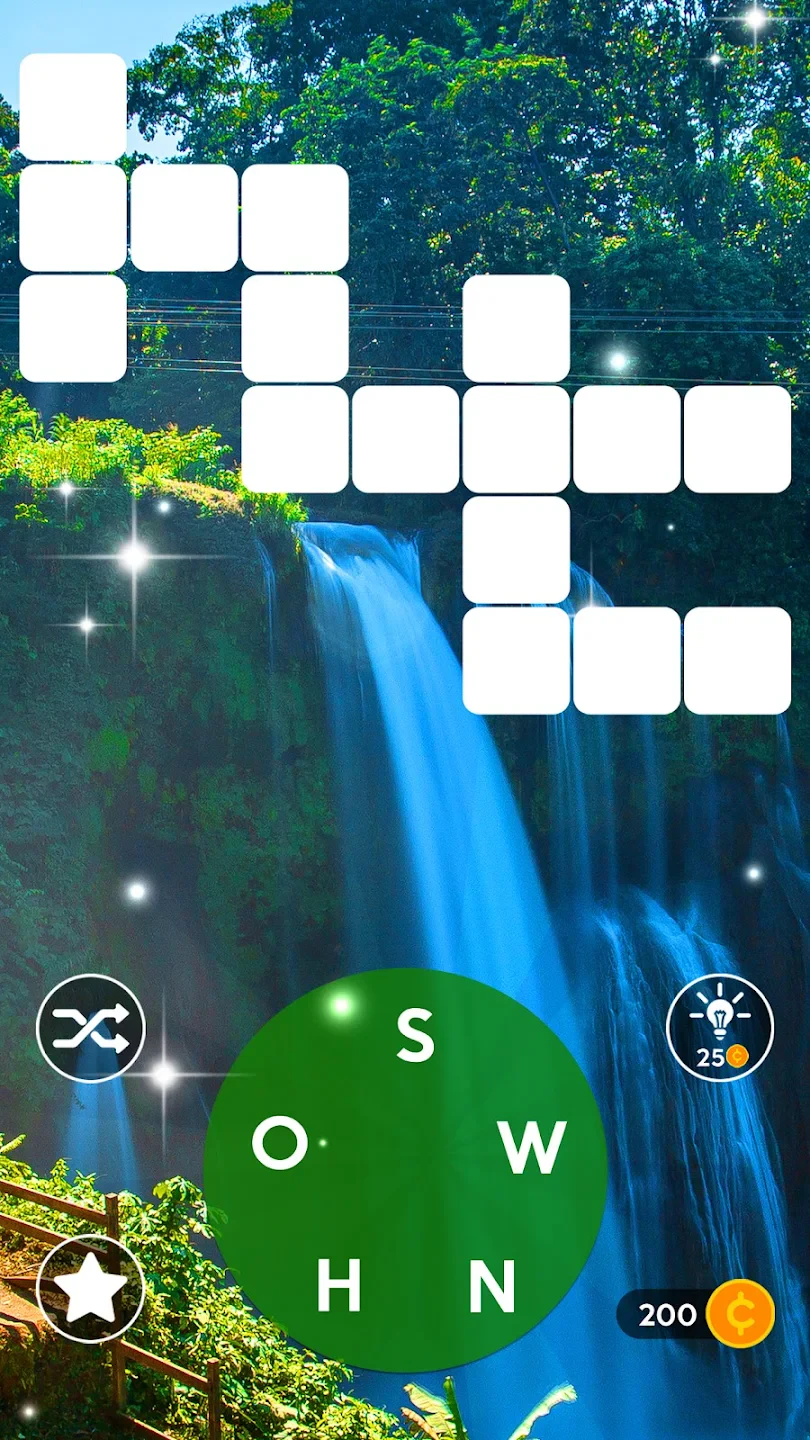Select the letter S in the wheel
The height and width of the screenshot is (1440, 810).
pyautogui.click(x=415, y=1035)
